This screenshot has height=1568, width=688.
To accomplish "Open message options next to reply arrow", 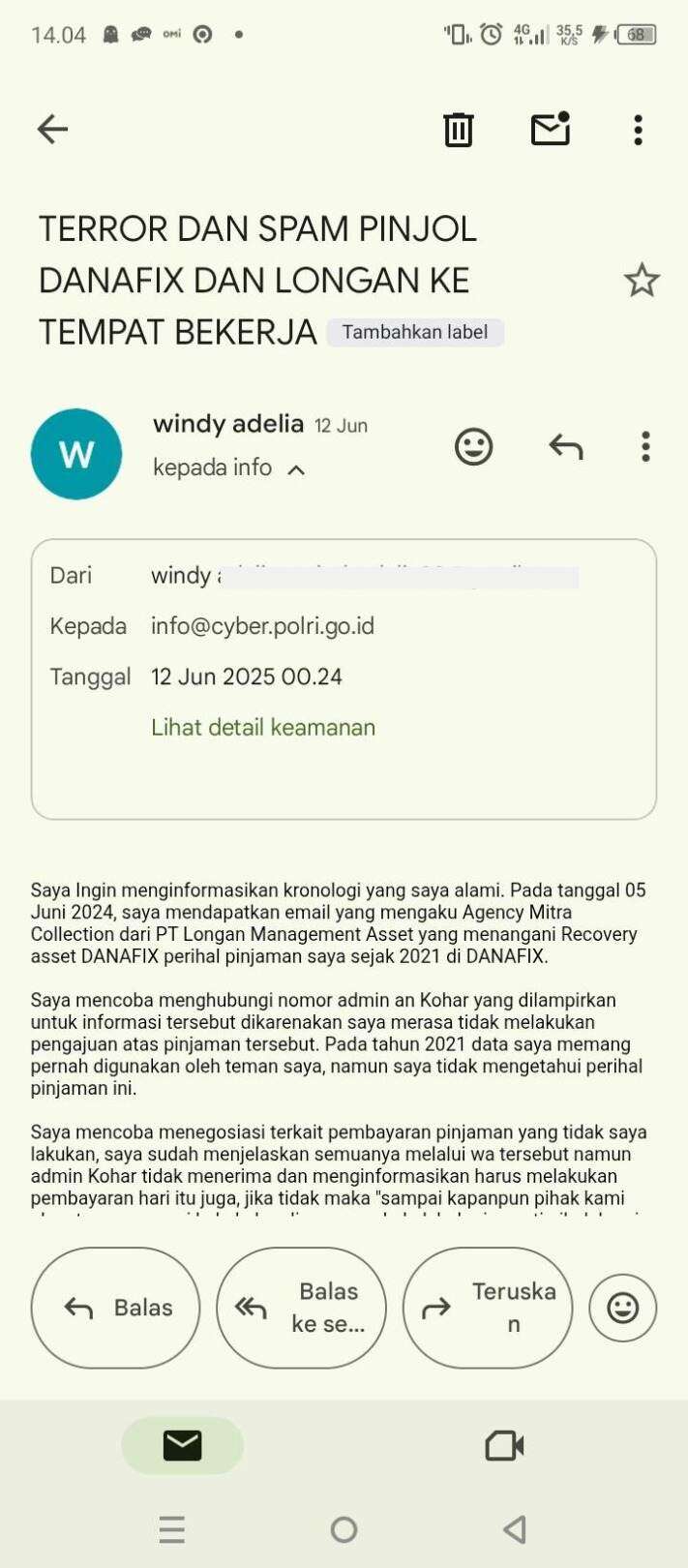I will 645,446.
